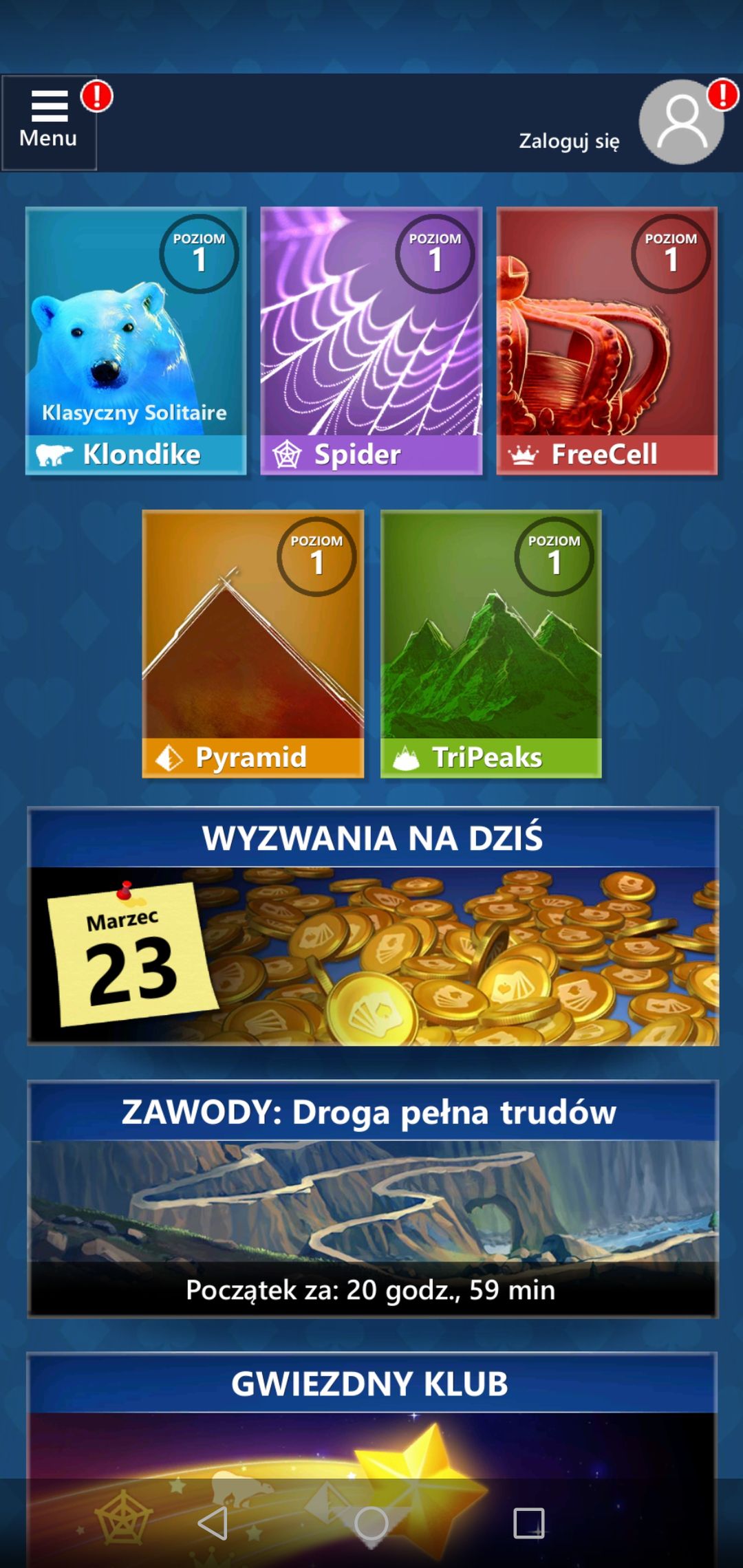743x1568 pixels.
Task: Tap the profile avatar to sign in
Action: (x=681, y=122)
